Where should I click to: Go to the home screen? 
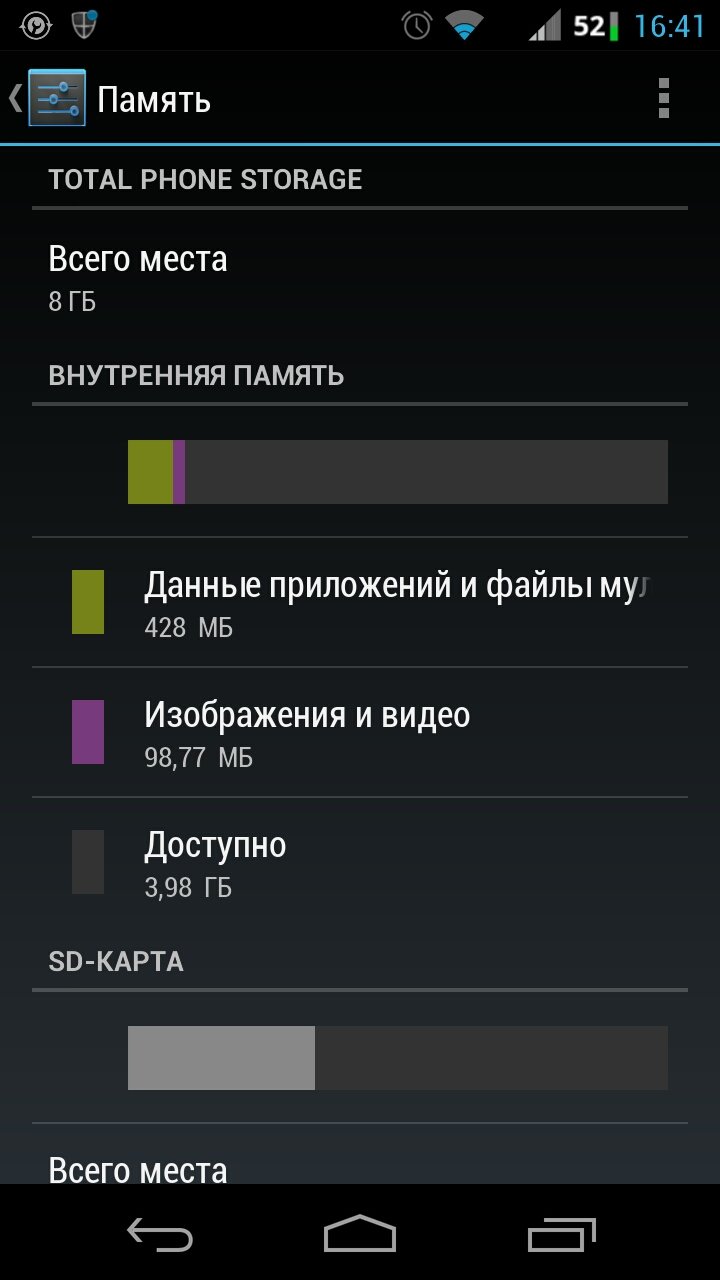360,1234
